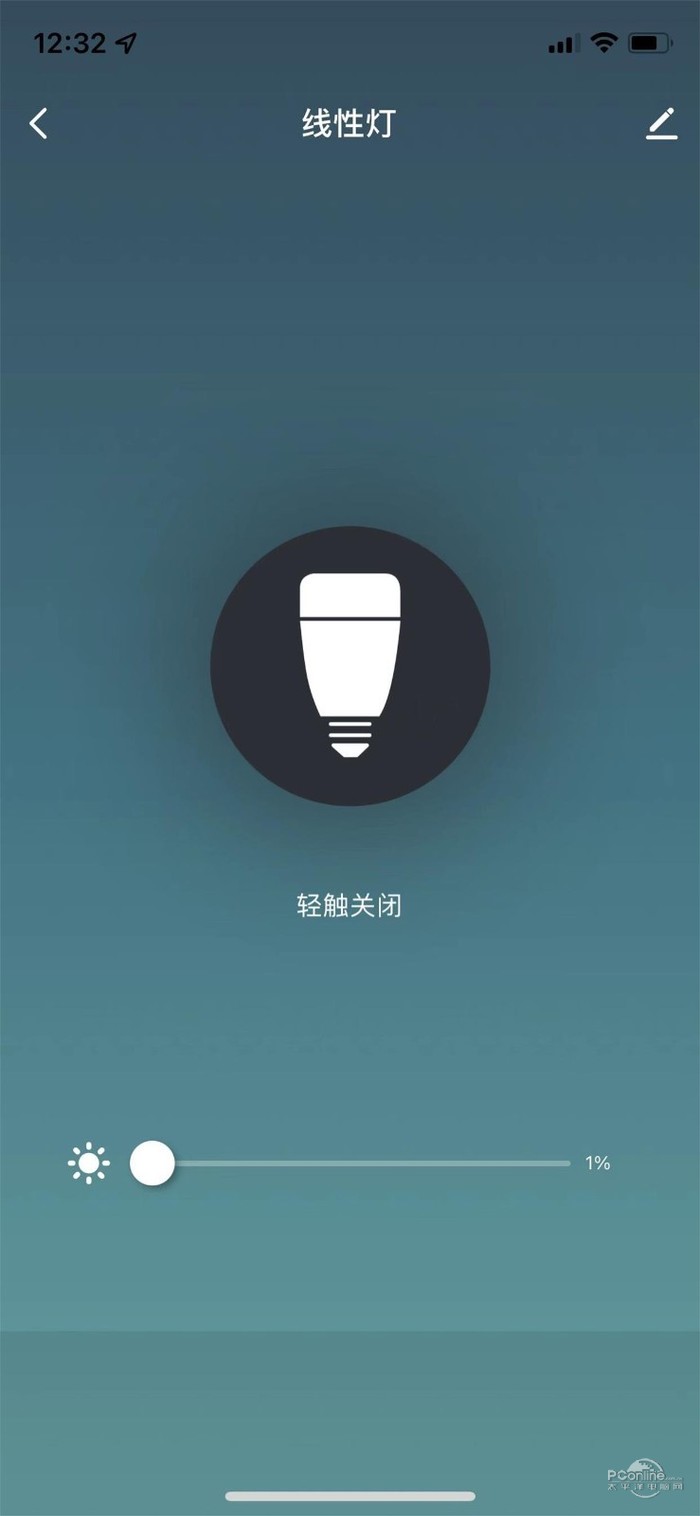
Task: Turn off the light with the bulb button
Action: tap(350, 666)
